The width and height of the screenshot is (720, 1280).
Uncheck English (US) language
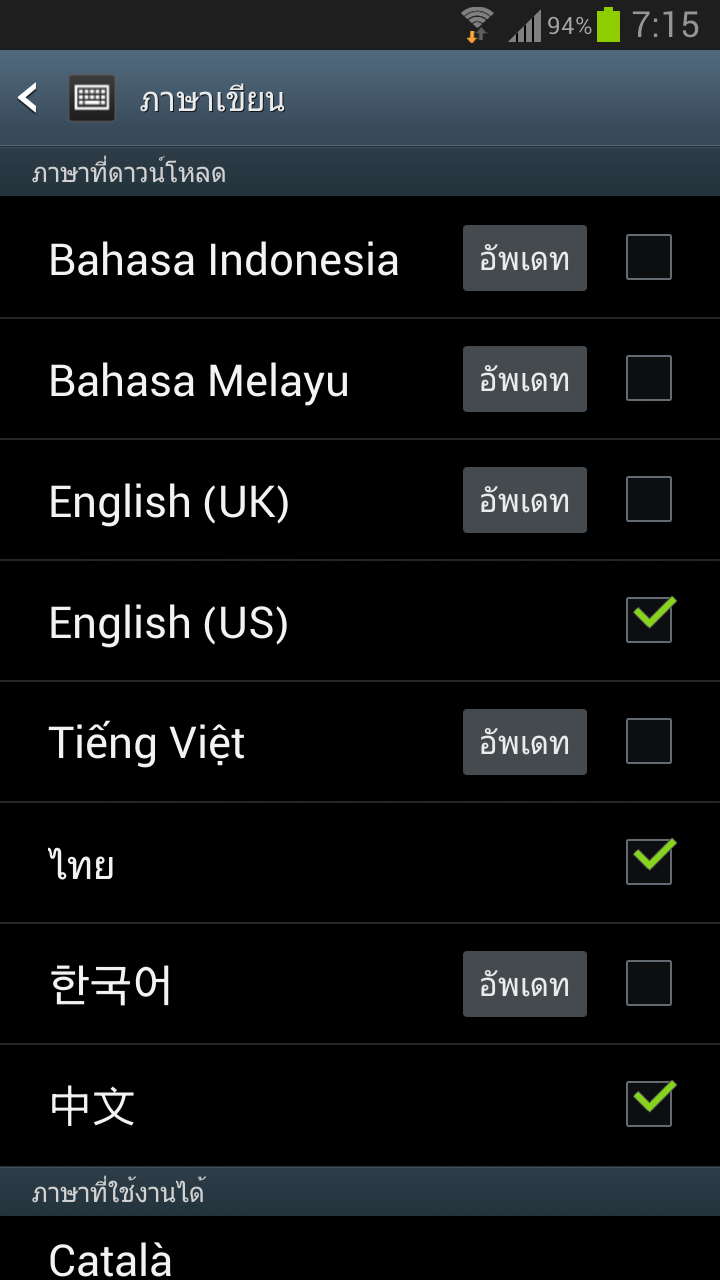(x=649, y=620)
